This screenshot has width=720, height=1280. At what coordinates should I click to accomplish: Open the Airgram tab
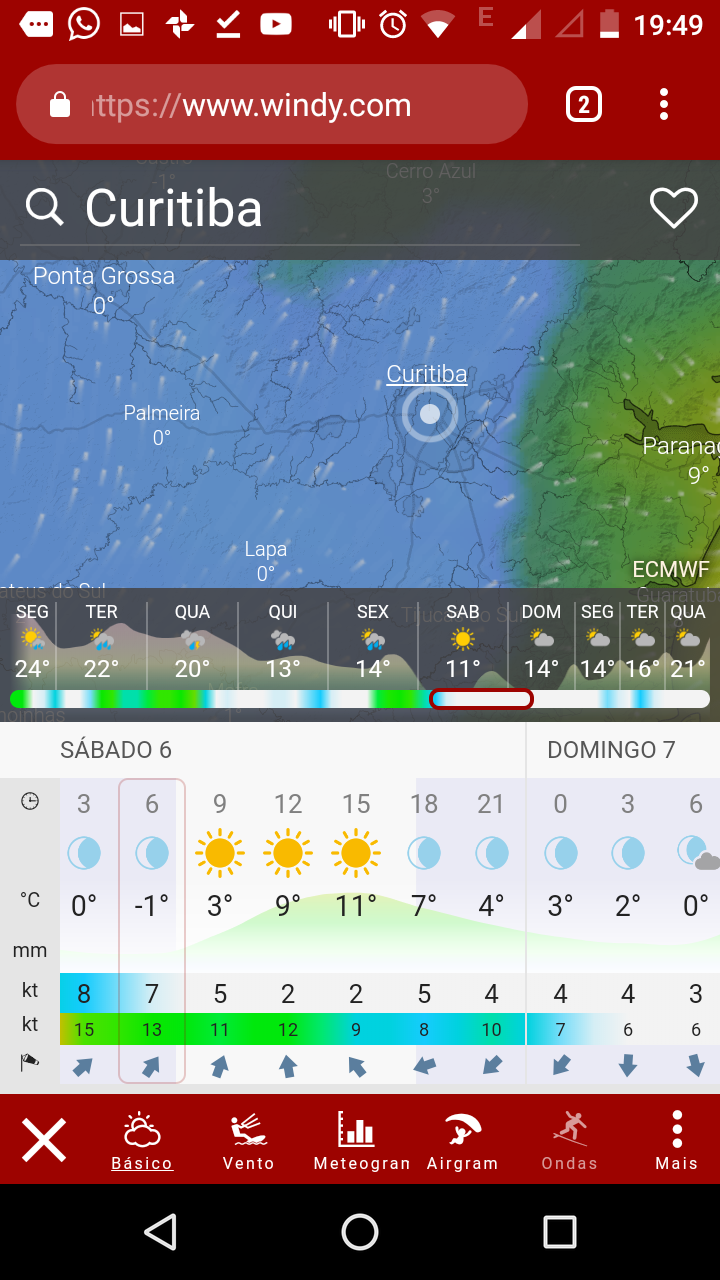click(x=462, y=1141)
